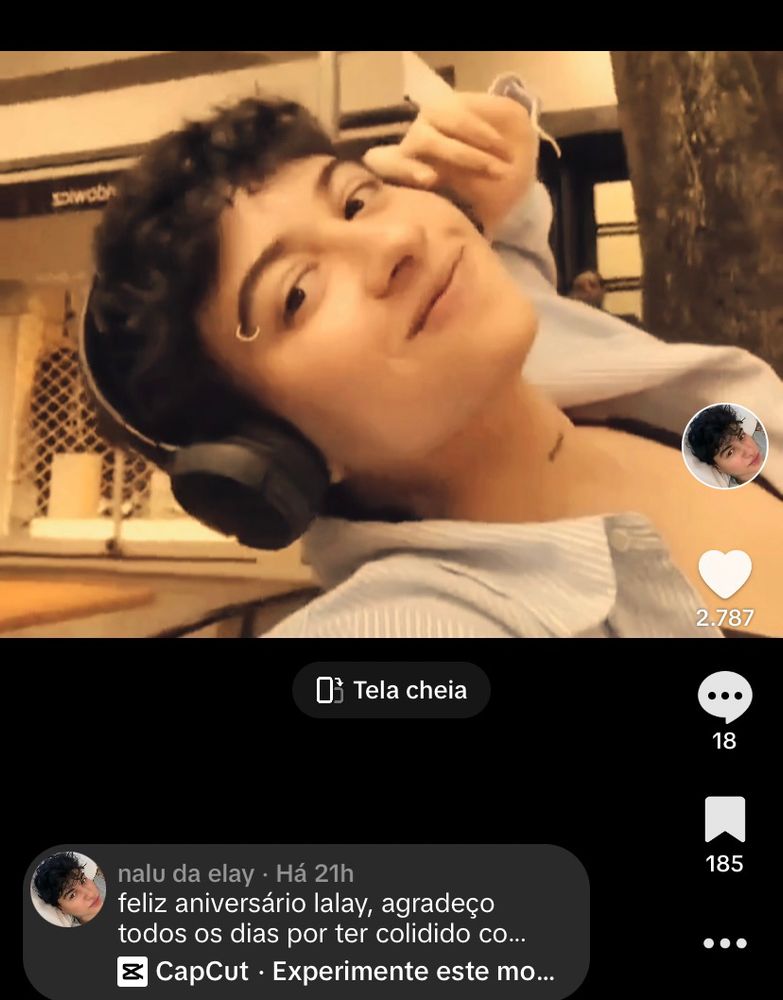Open the creator's profile picture beside the video

[x=724, y=446]
